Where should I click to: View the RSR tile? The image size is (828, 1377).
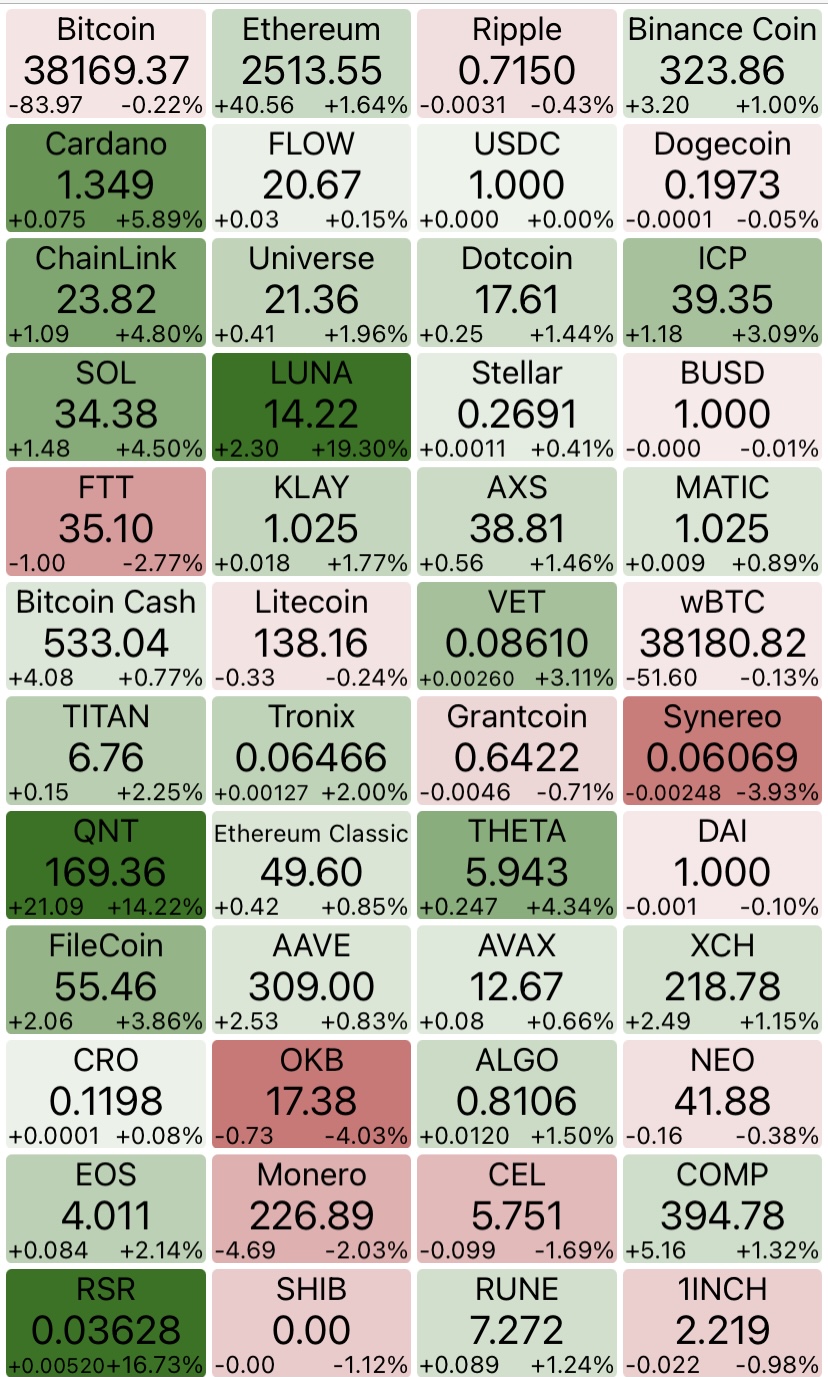pos(106,1323)
